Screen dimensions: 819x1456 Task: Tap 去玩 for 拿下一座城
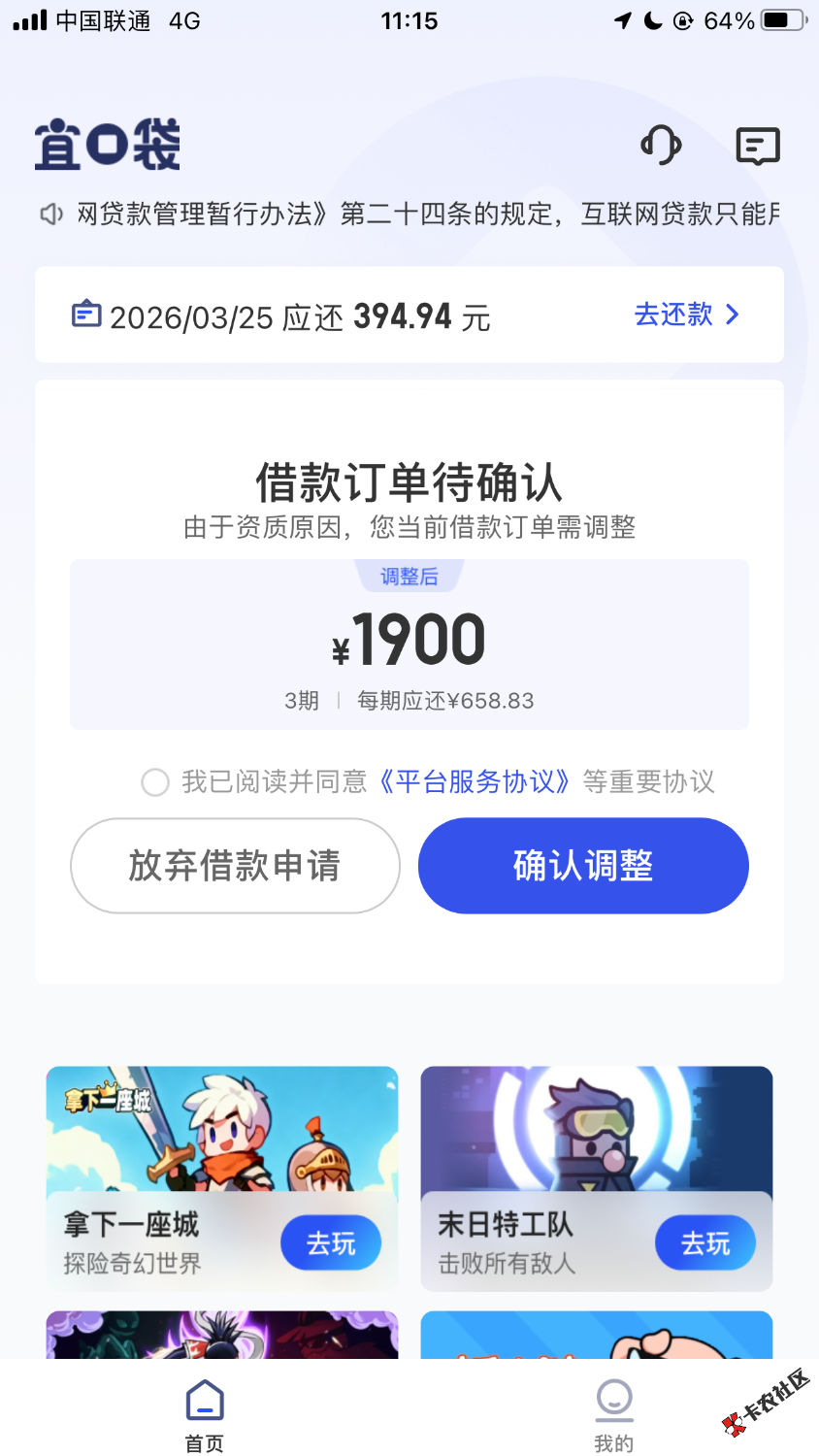(331, 1242)
